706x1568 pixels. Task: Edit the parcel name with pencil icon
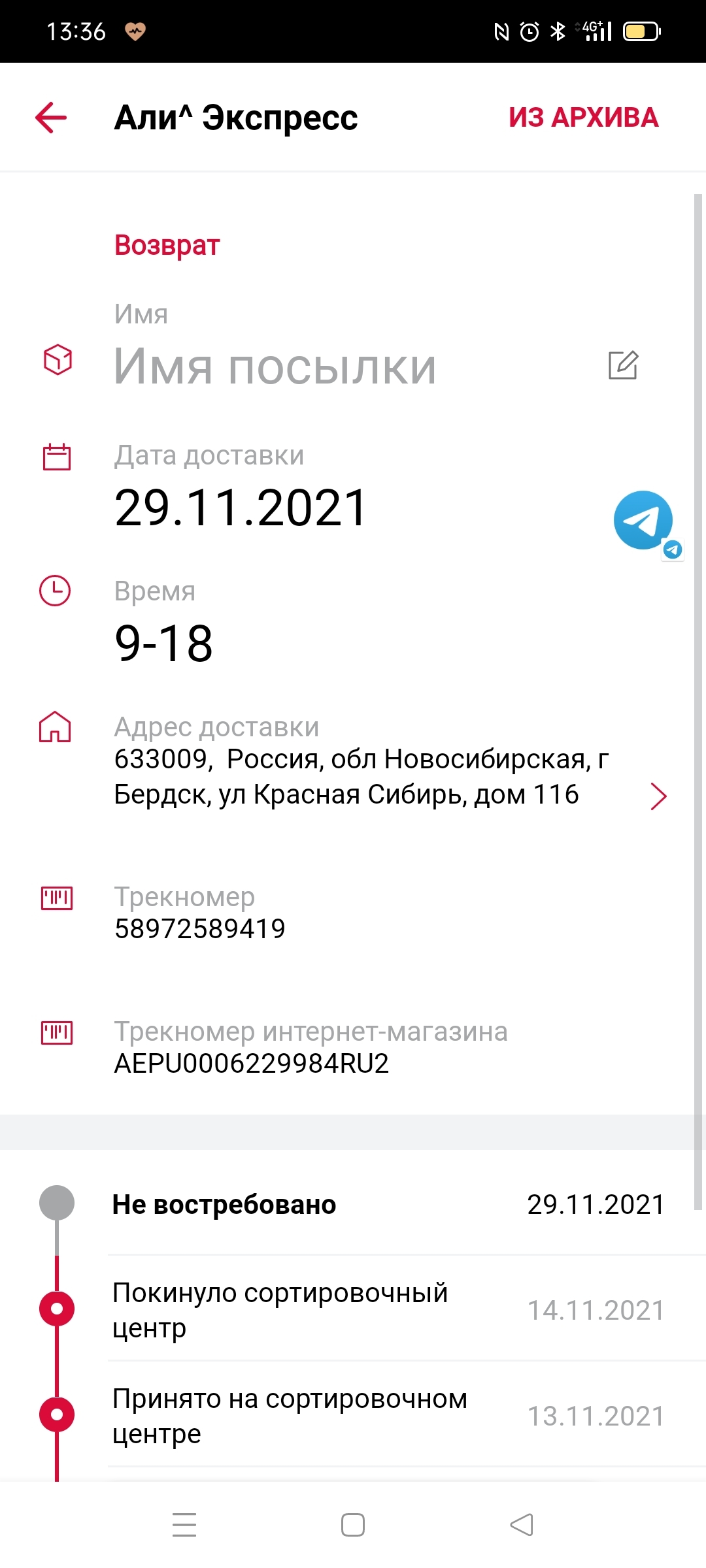pyautogui.click(x=623, y=365)
